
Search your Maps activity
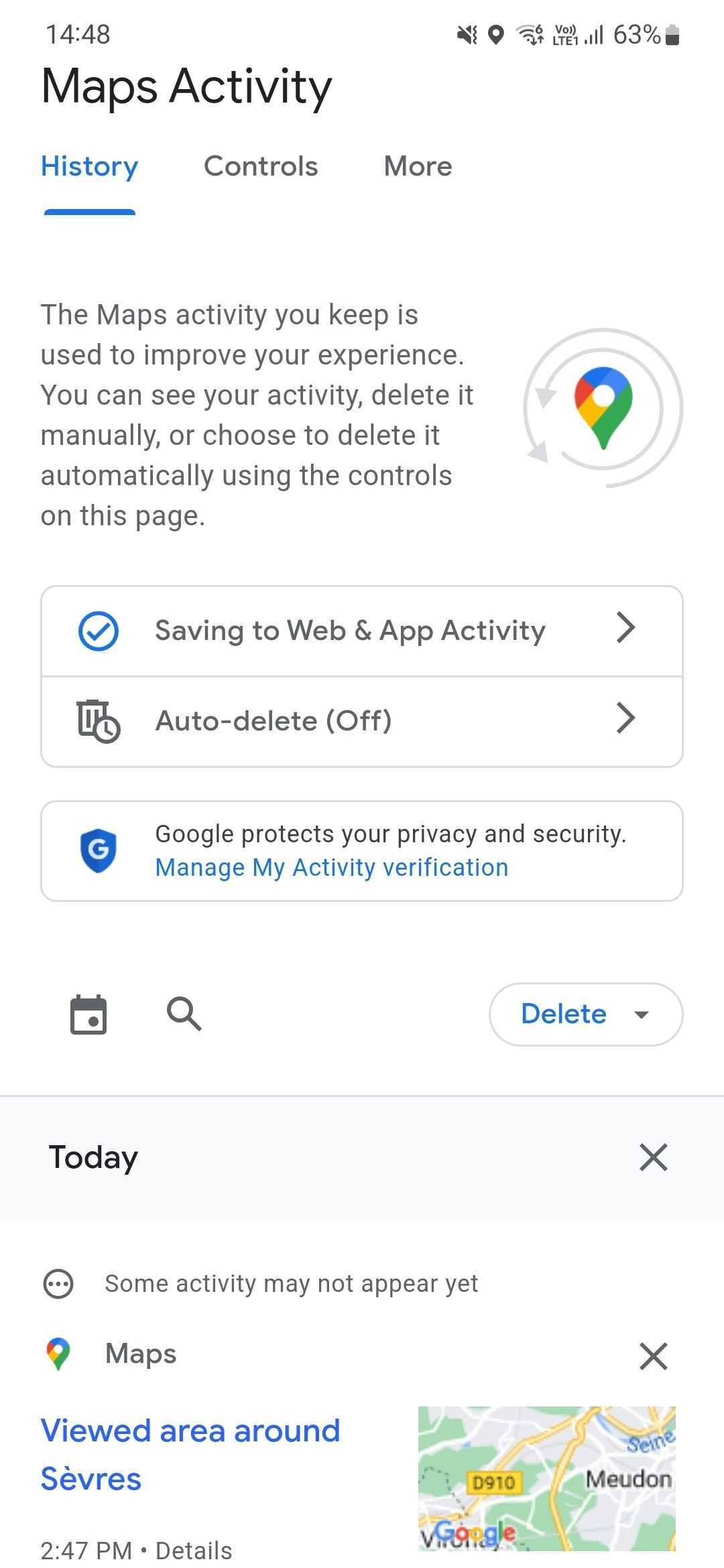pyautogui.click(x=184, y=1014)
